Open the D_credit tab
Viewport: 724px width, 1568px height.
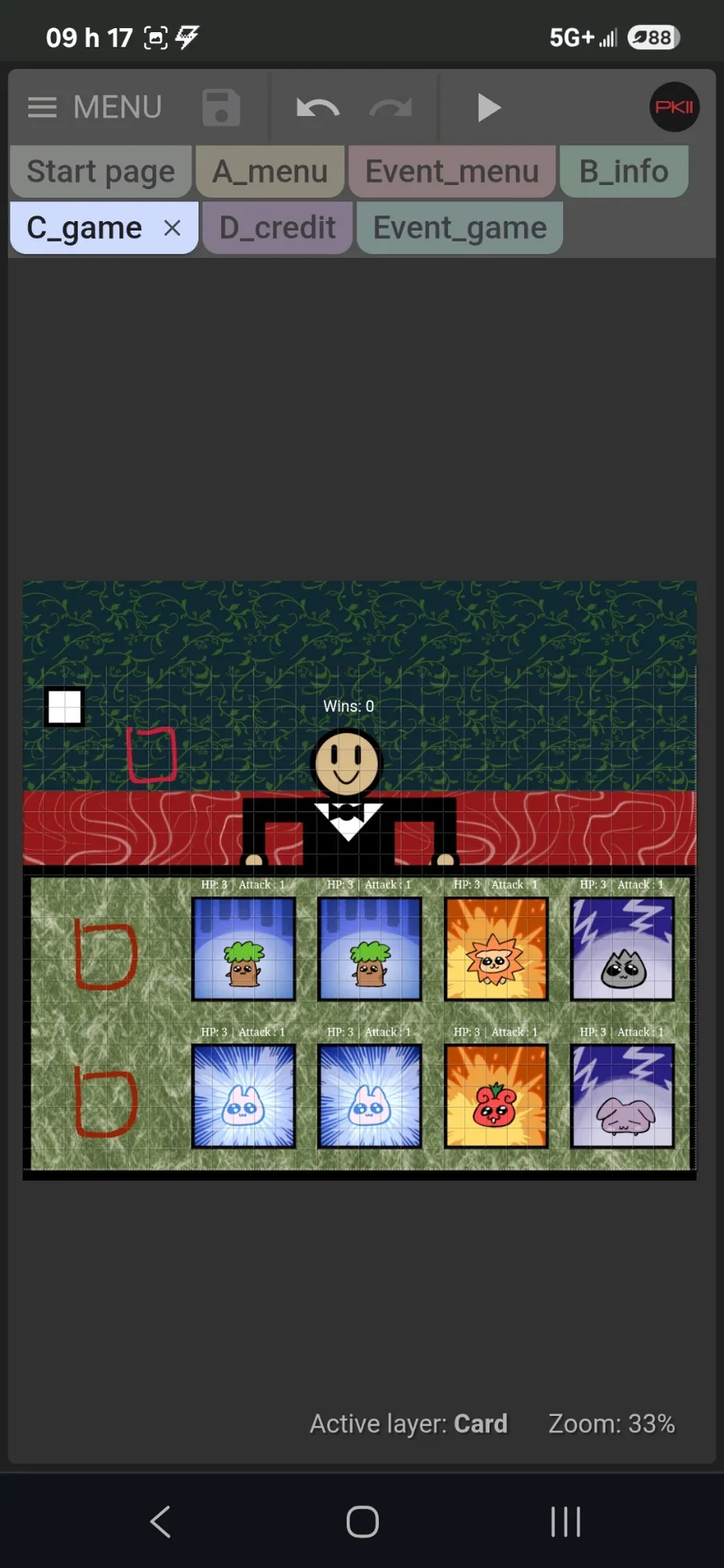(x=278, y=228)
